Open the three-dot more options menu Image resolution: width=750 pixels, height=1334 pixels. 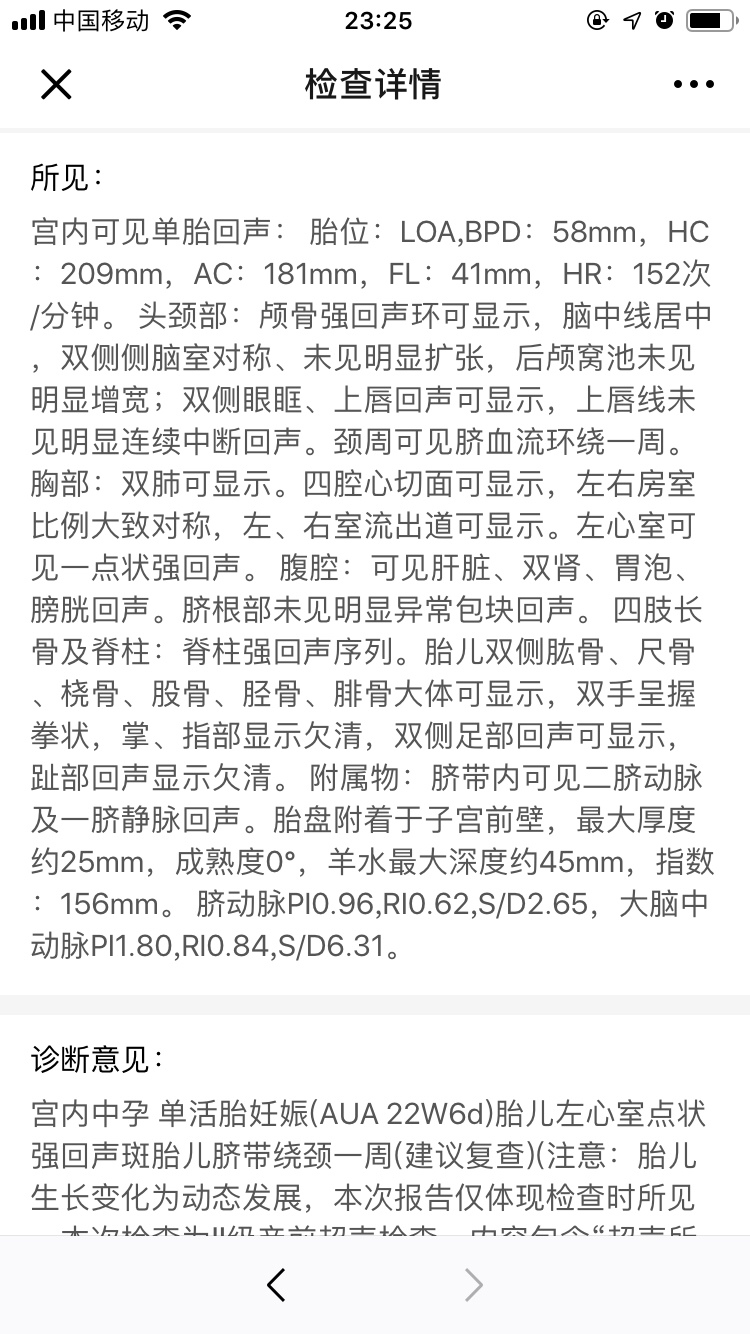[x=694, y=85]
